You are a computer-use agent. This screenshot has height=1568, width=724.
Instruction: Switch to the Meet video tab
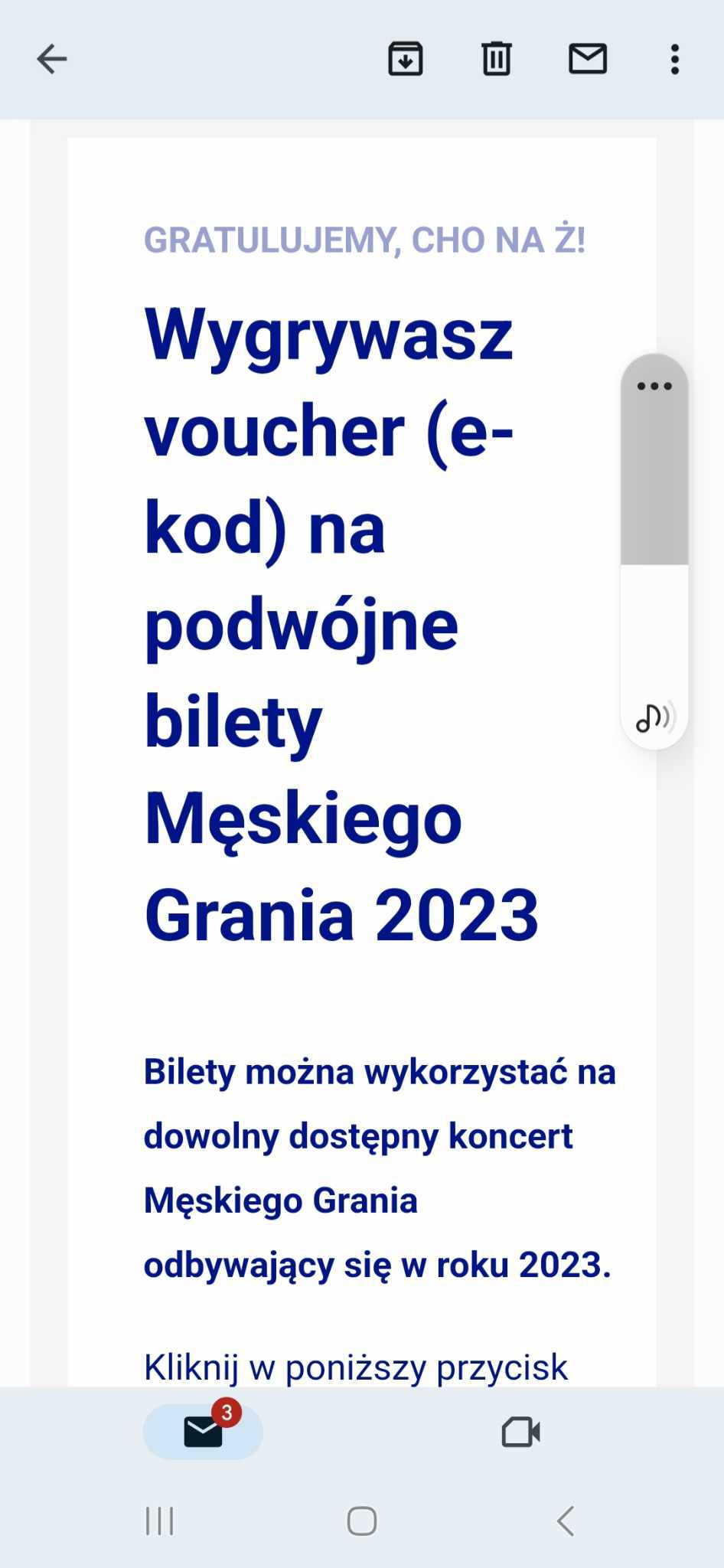[x=520, y=1431]
